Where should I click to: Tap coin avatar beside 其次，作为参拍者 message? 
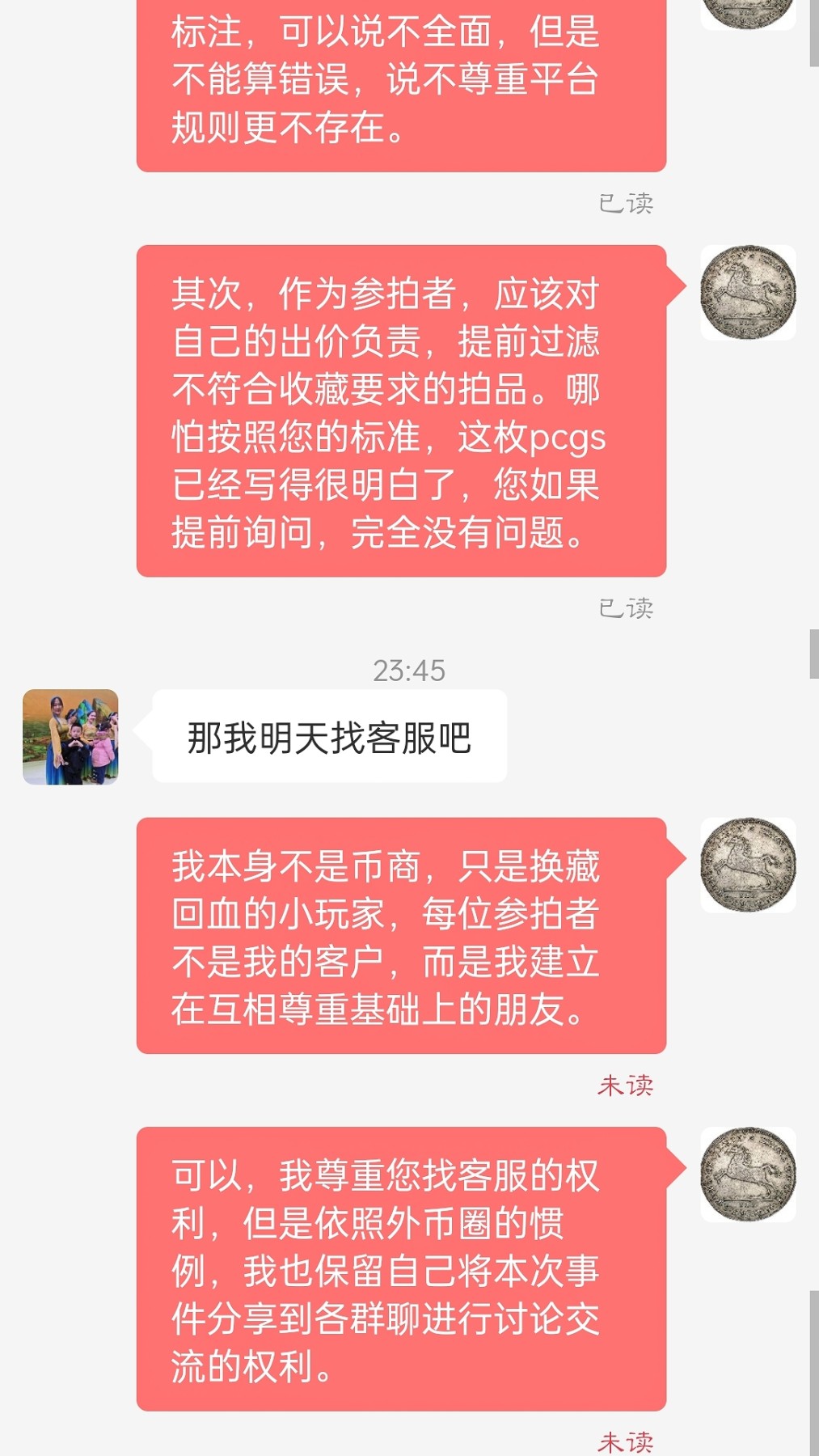tap(748, 293)
